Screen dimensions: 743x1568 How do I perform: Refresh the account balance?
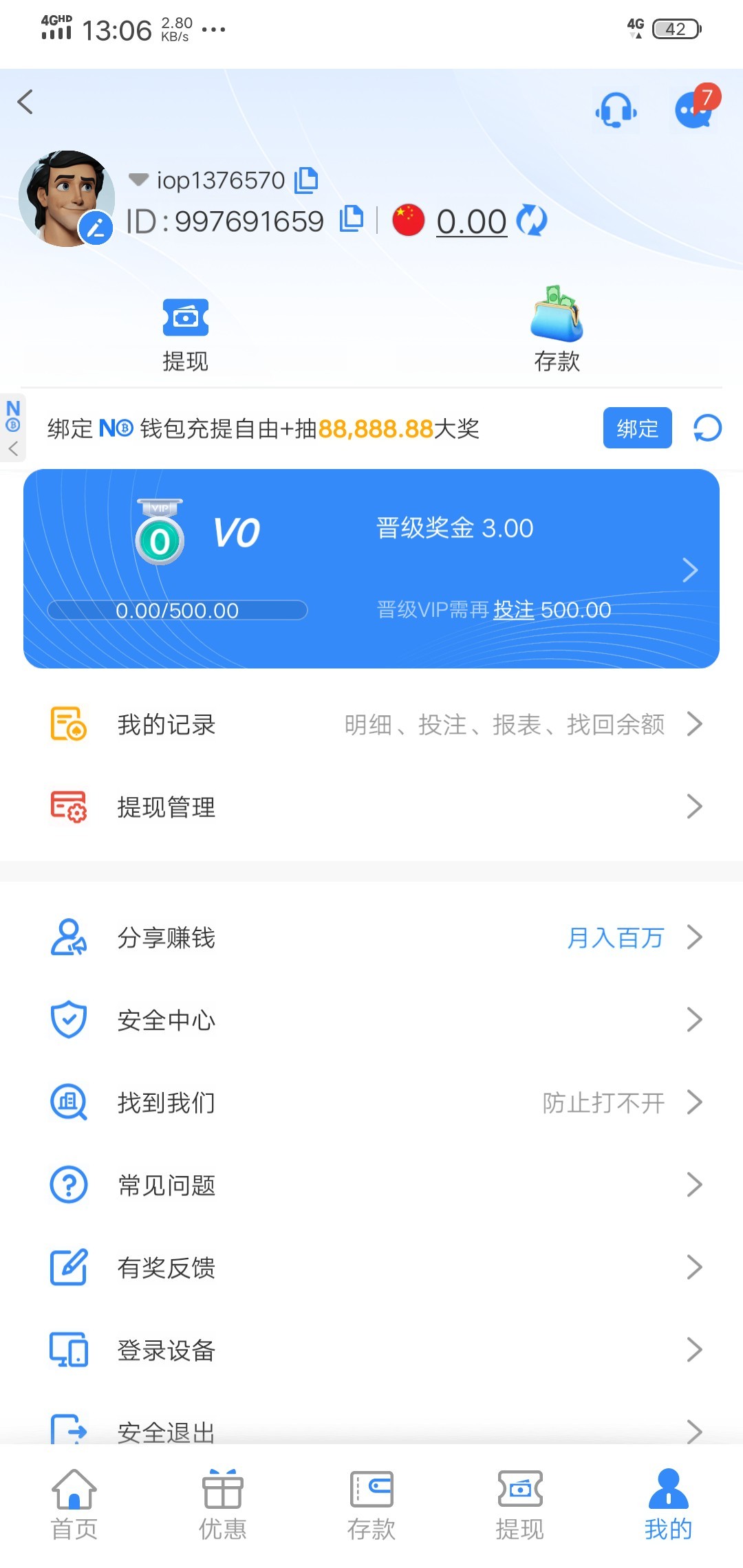pyautogui.click(x=531, y=221)
